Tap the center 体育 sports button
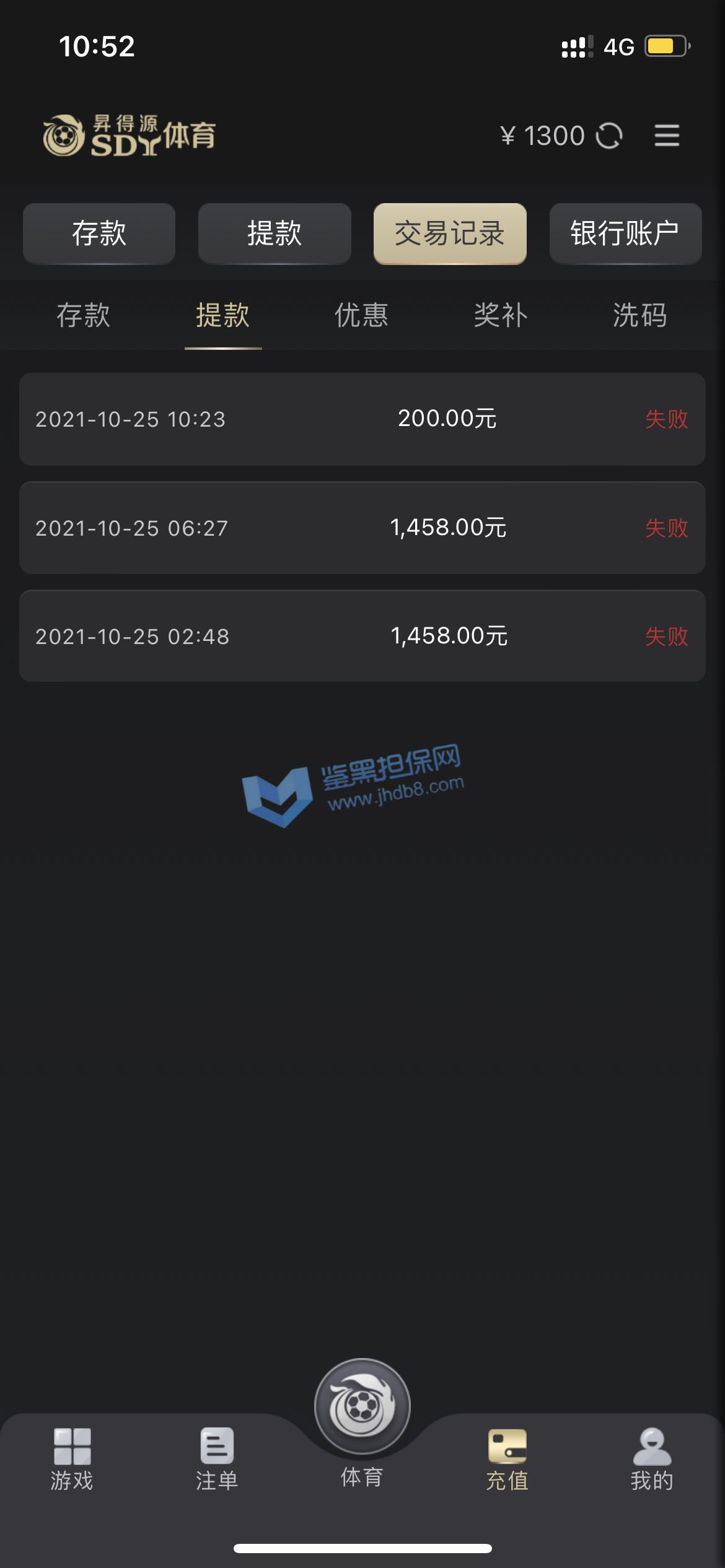The height and width of the screenshot is (1568, 725). coord(362,1423)
